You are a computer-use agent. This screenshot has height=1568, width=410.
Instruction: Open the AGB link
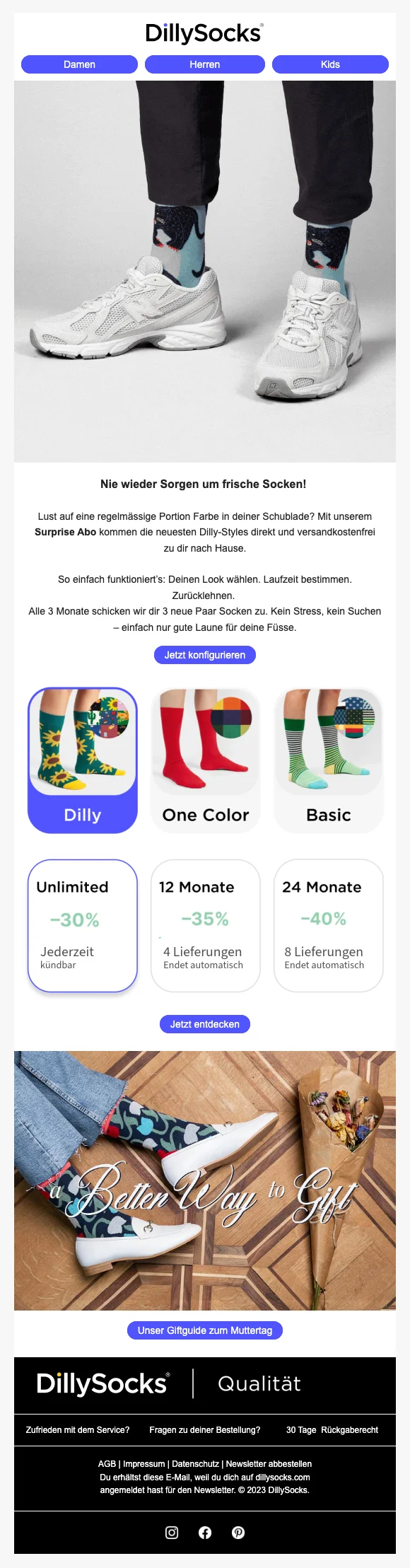tap(107, 1464)
